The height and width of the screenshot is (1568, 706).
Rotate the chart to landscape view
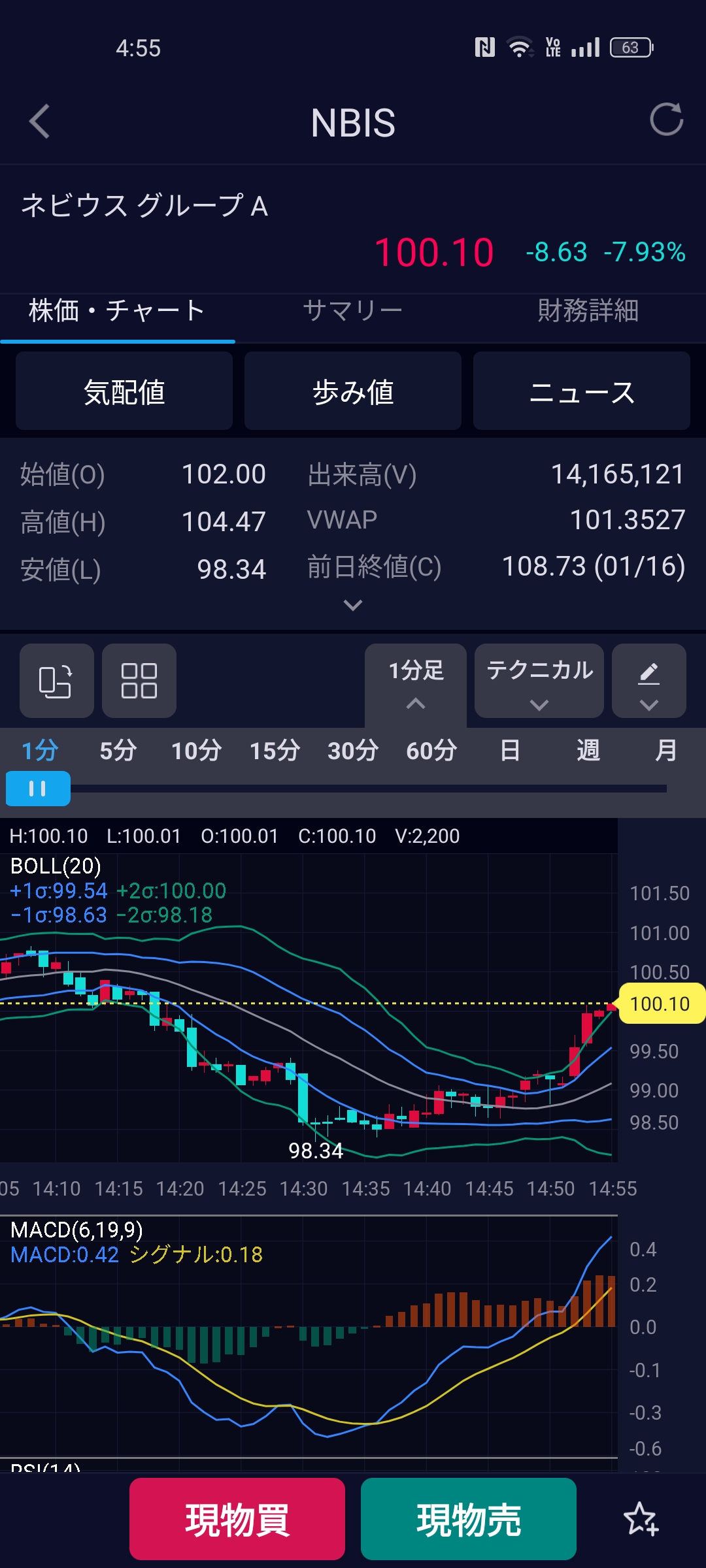click(x=56, y=681)
